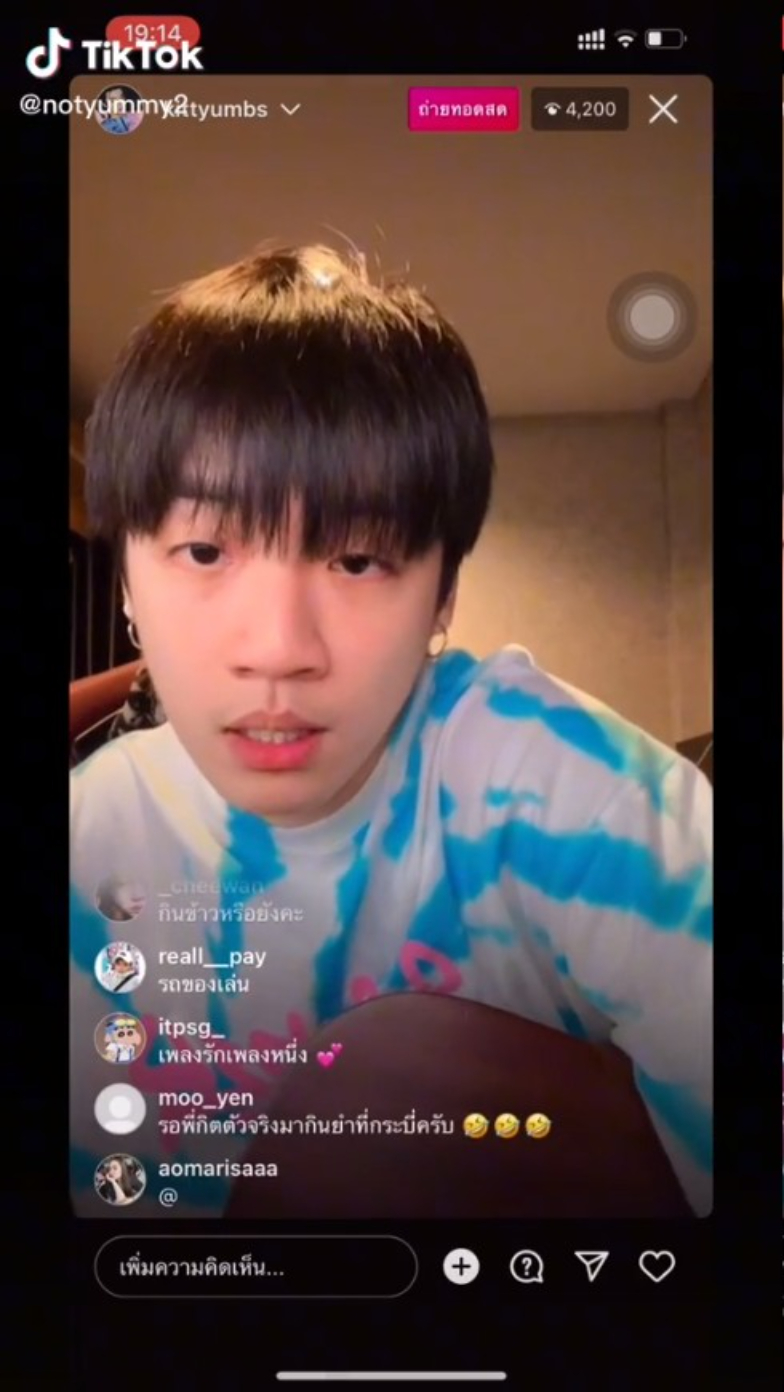Share the live via the paper plane icon
Image resolution: width=784 pixels, height=1392 pixels.
point(592,1267)
